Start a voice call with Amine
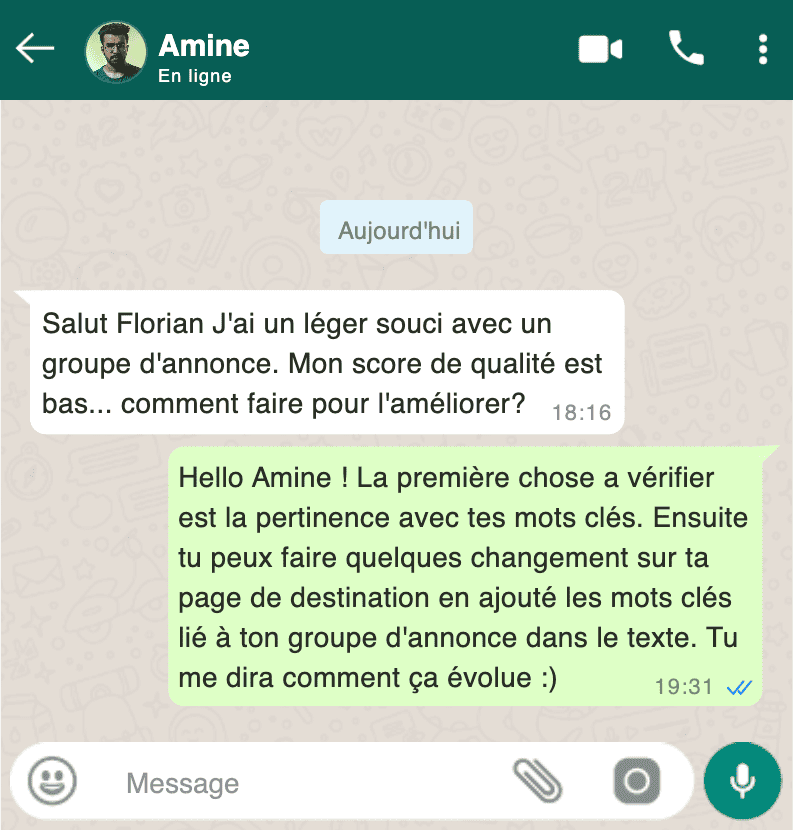 coord(686,48)
